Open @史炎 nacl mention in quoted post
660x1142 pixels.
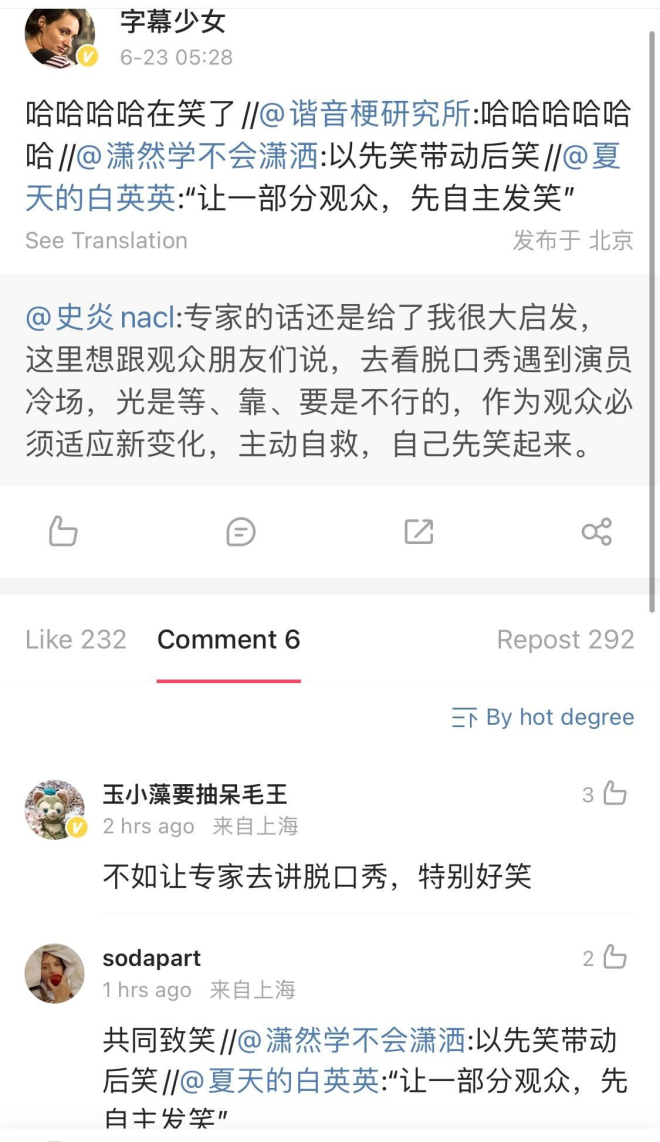[102, 319]
